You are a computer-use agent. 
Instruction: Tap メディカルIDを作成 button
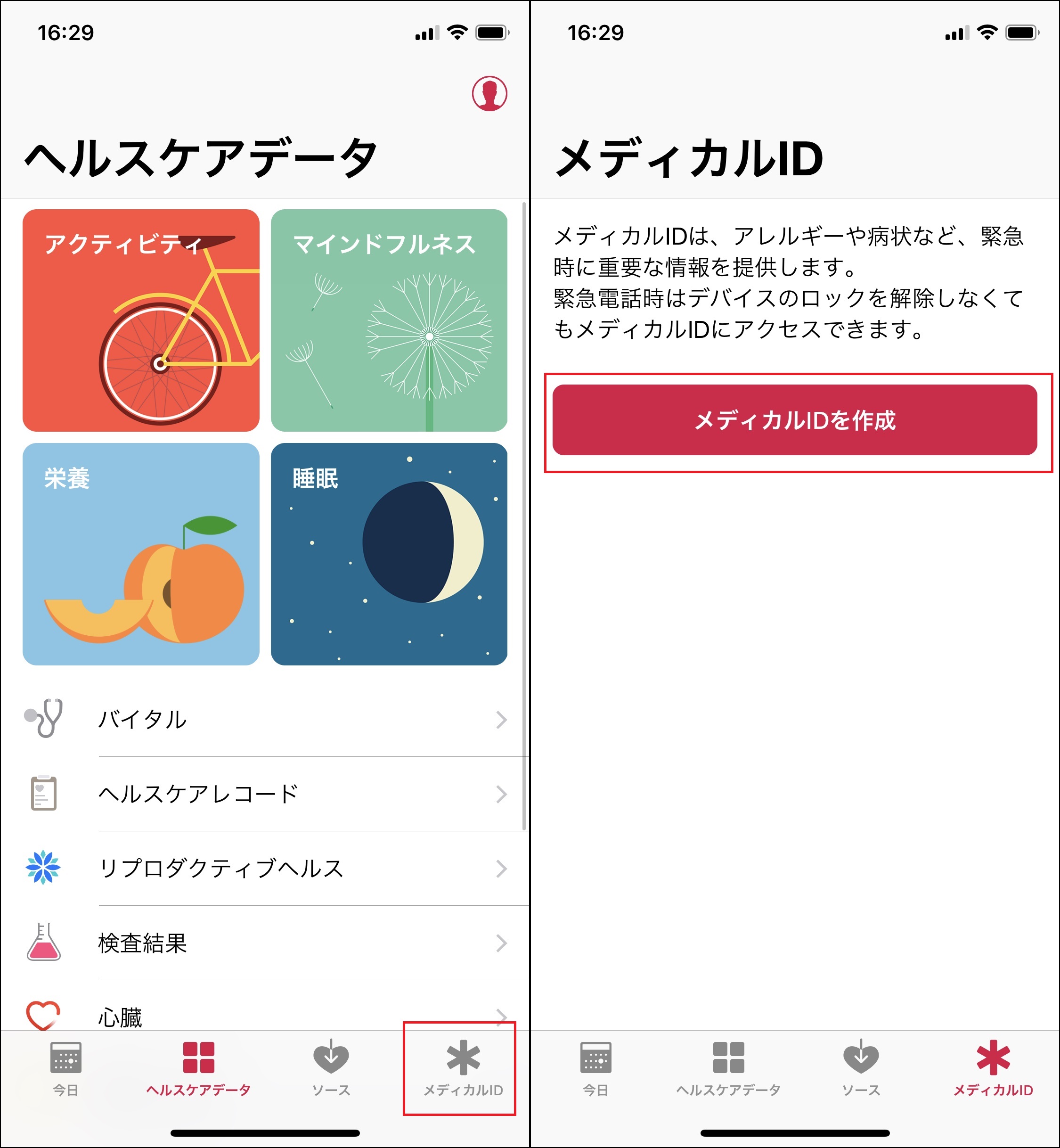click(794, 420)
